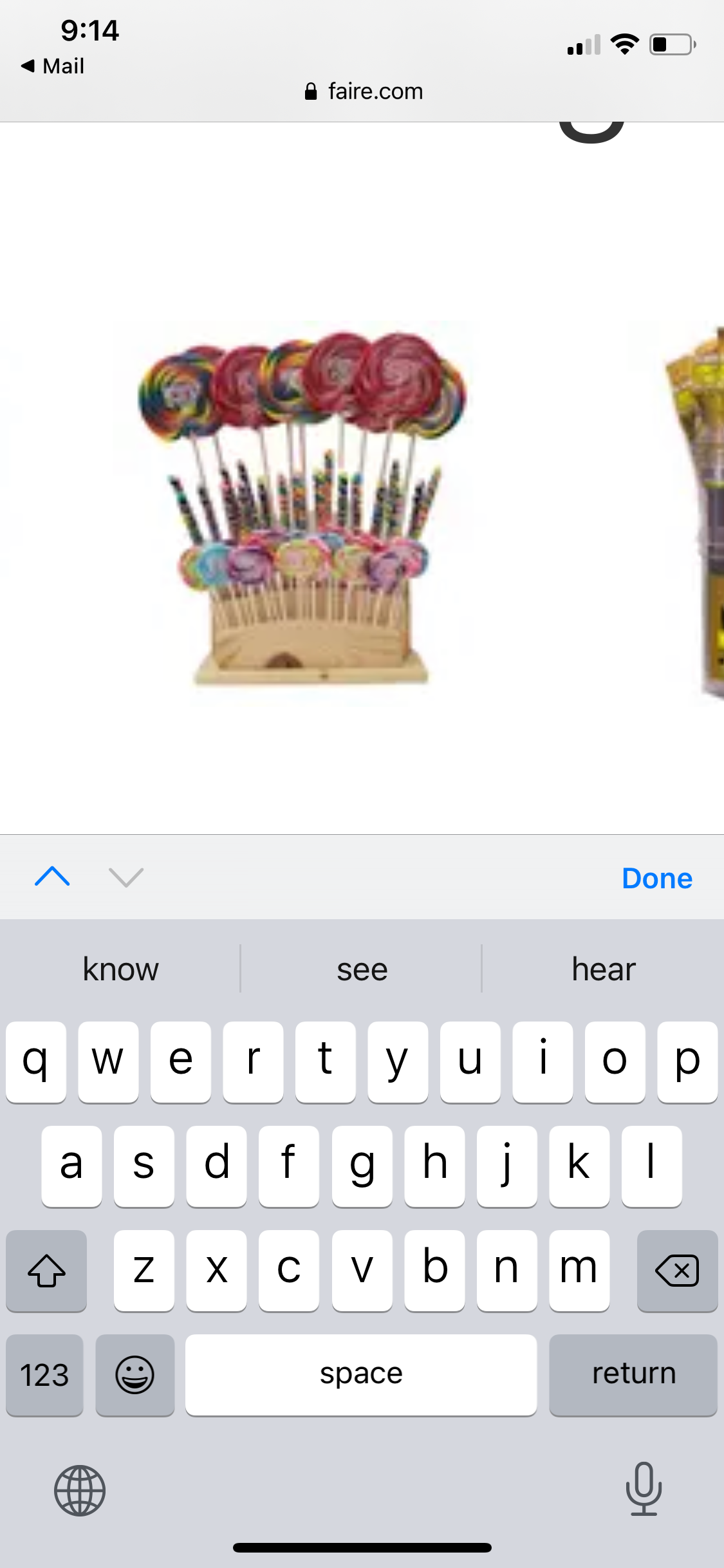The height and width of the screenshot is (1568, 724).
Task: Return to the Mail app
Action: pyautogui.click(x=53, y=66)
